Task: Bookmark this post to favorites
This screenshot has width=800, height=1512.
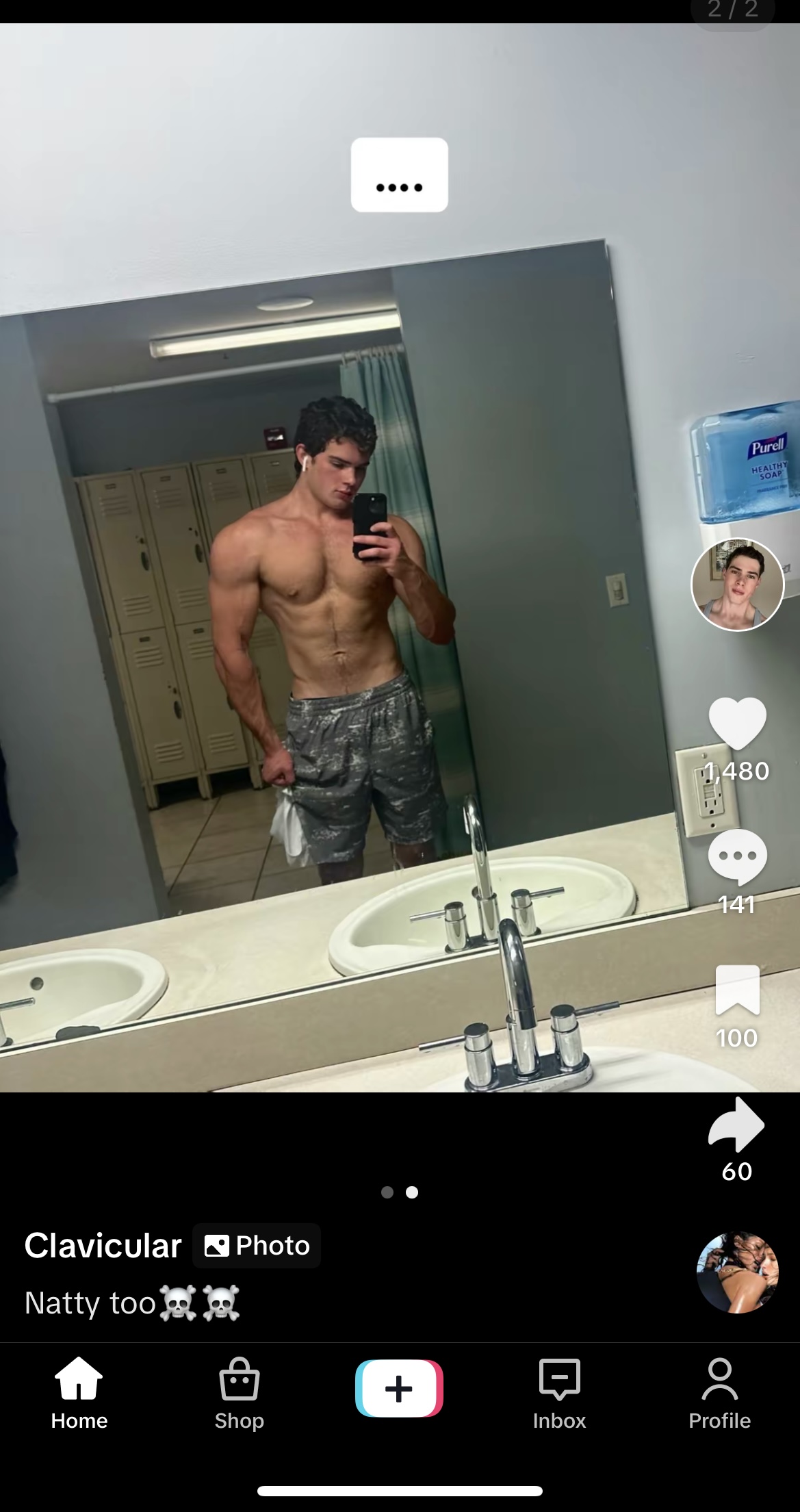Action: 737,990
